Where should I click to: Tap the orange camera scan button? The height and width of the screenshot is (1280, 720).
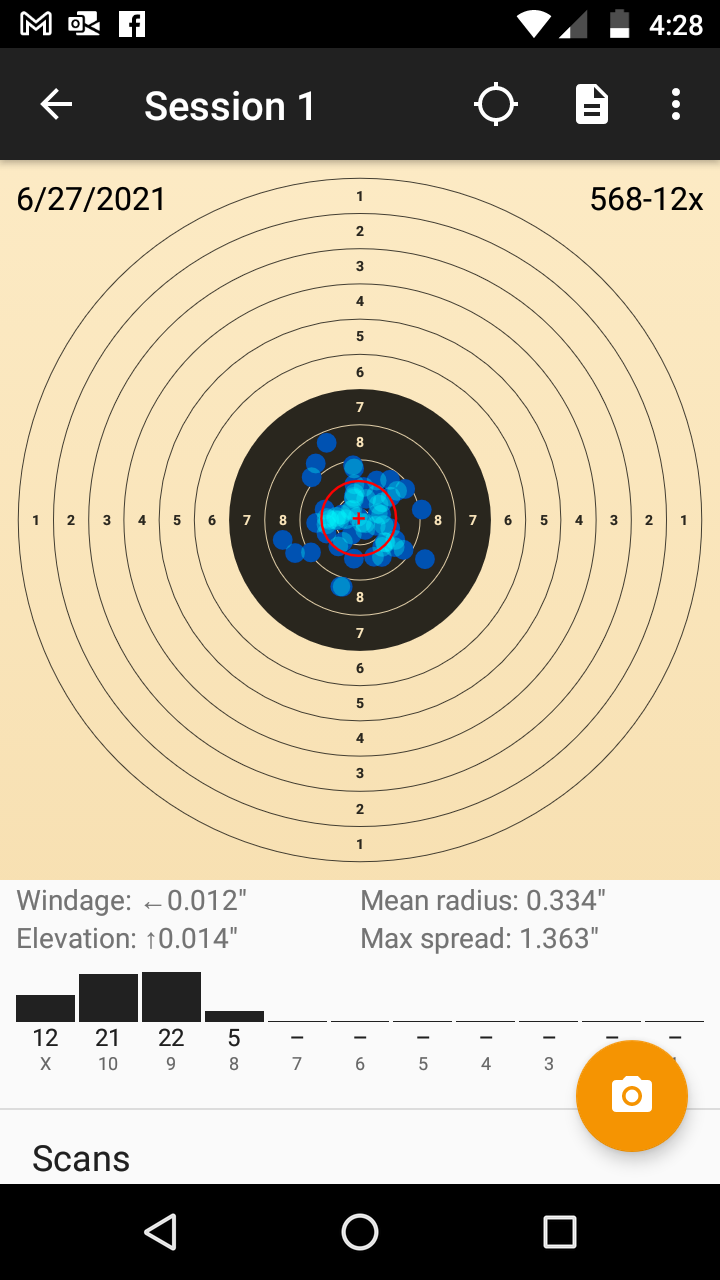point(632,1096)
